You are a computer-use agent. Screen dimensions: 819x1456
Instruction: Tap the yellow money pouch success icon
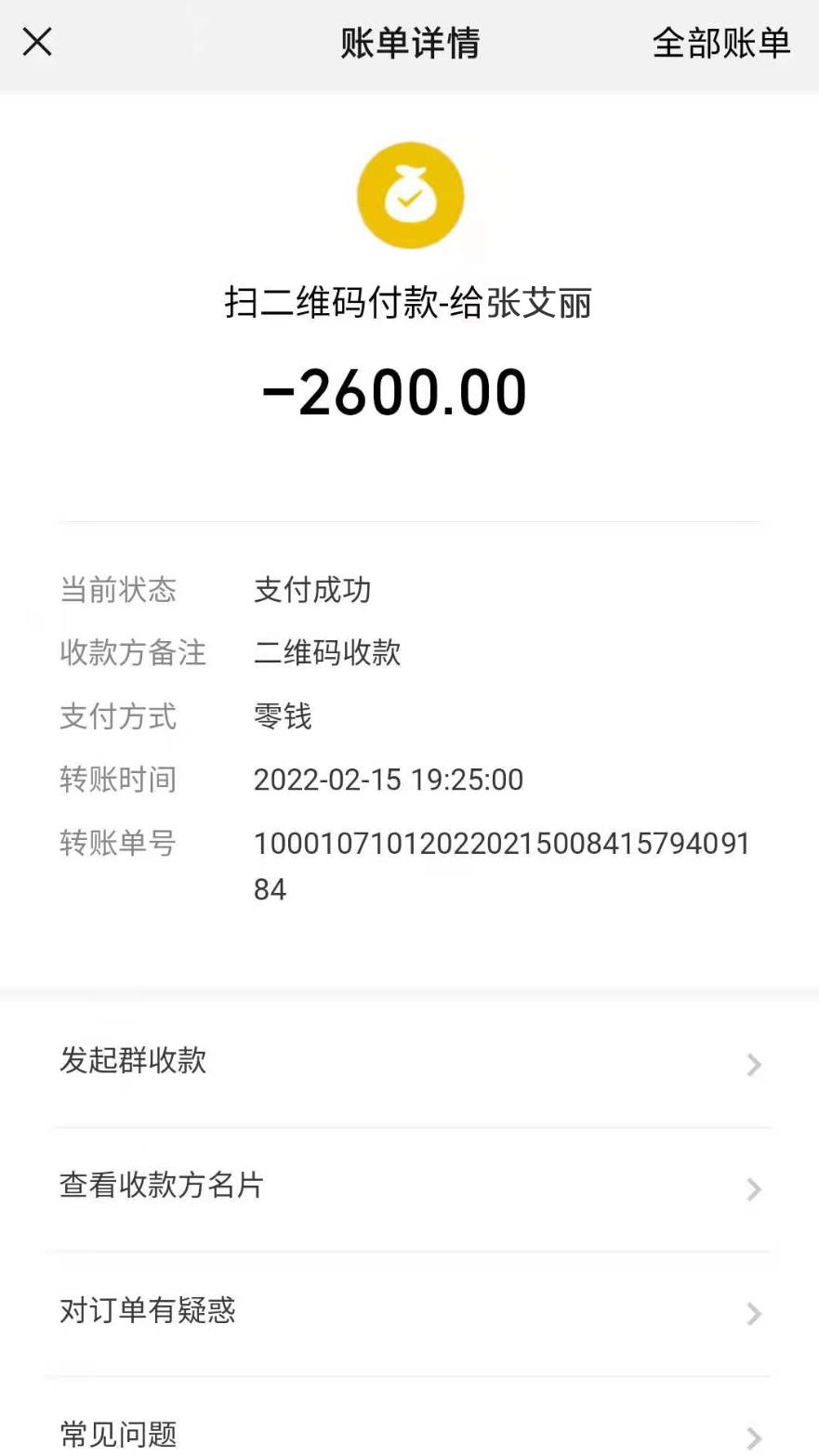click(409, 194)
